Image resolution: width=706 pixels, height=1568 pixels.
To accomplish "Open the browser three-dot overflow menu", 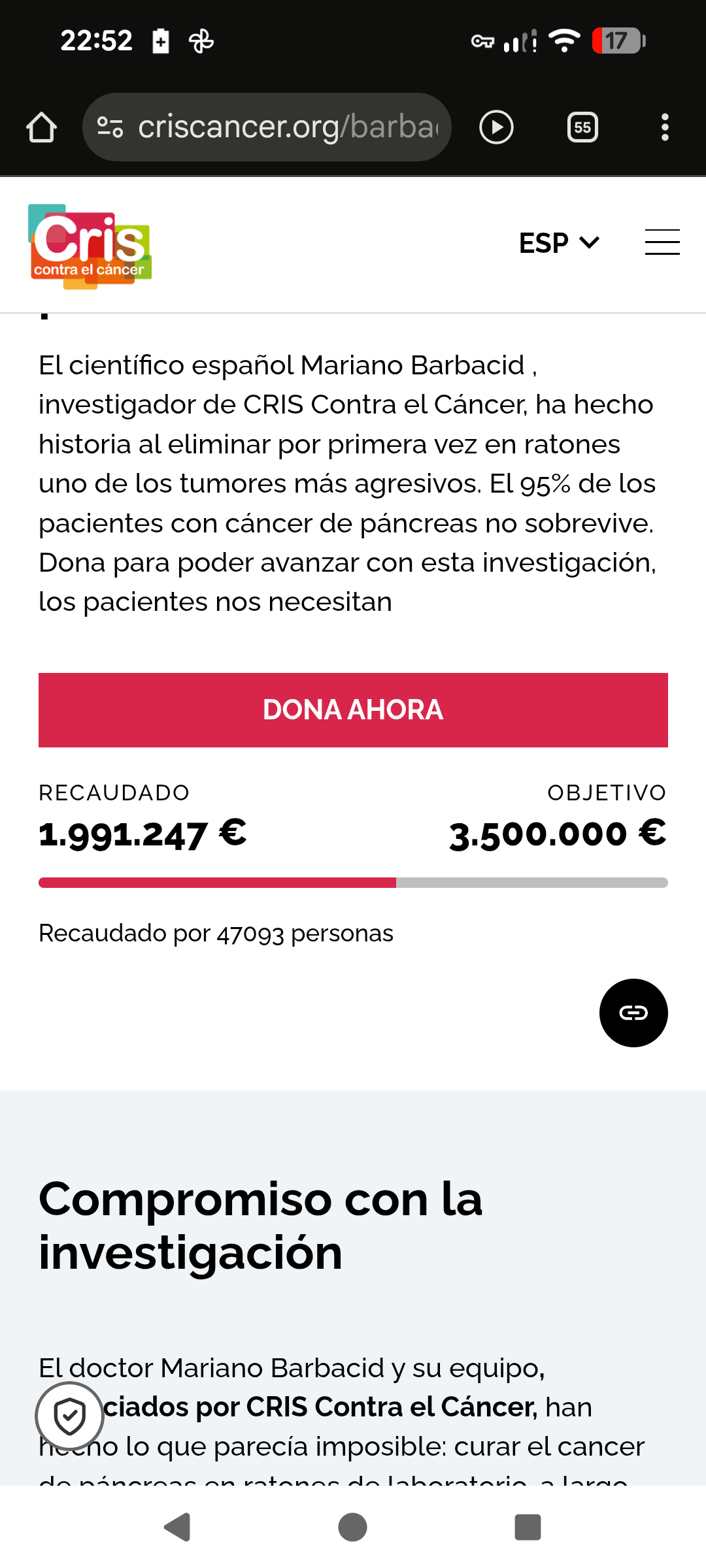I will click(665, 127).
